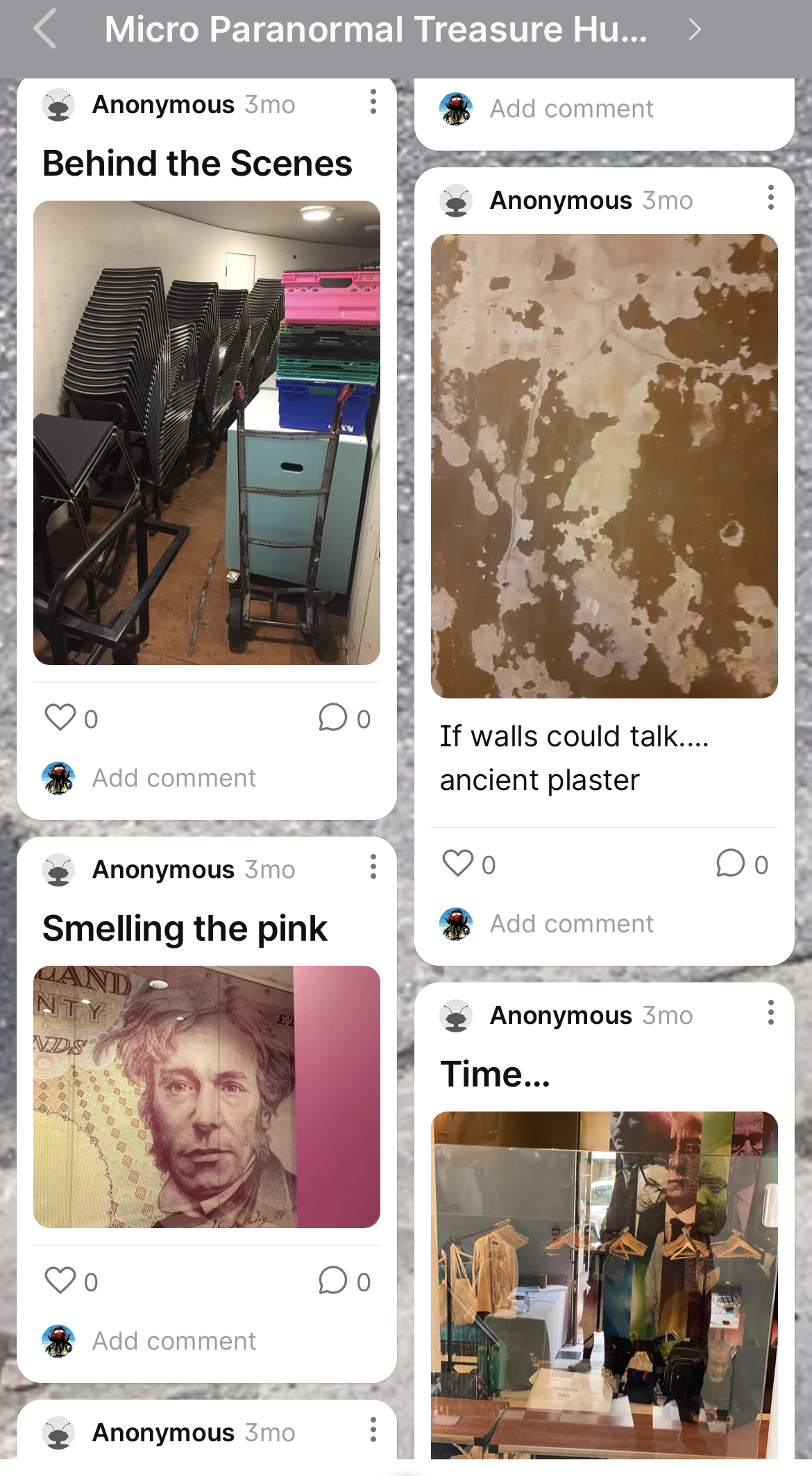Like the Smelling the pink post

click(60, 1281)
